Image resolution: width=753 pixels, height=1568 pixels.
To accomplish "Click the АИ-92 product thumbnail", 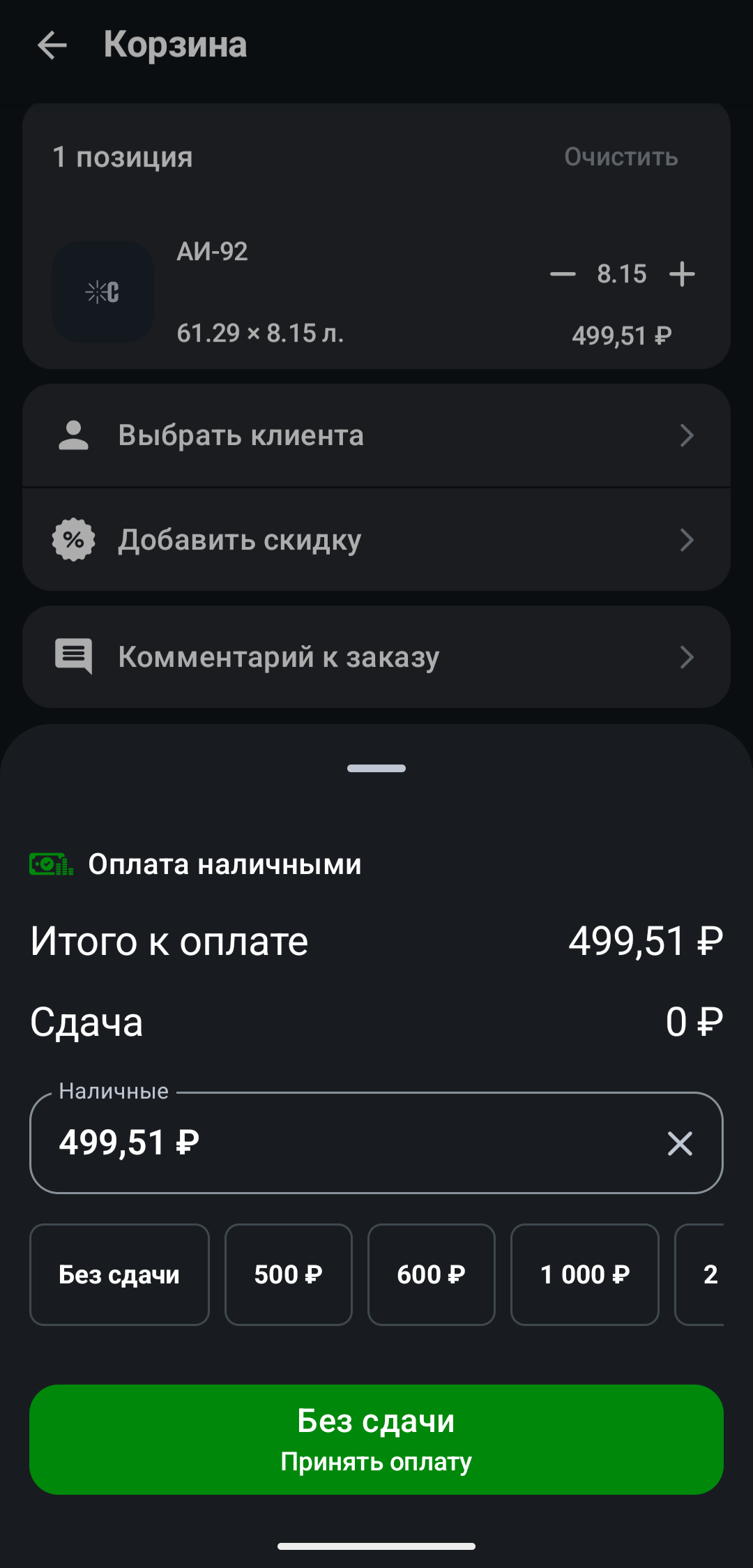I will (102, 293).
